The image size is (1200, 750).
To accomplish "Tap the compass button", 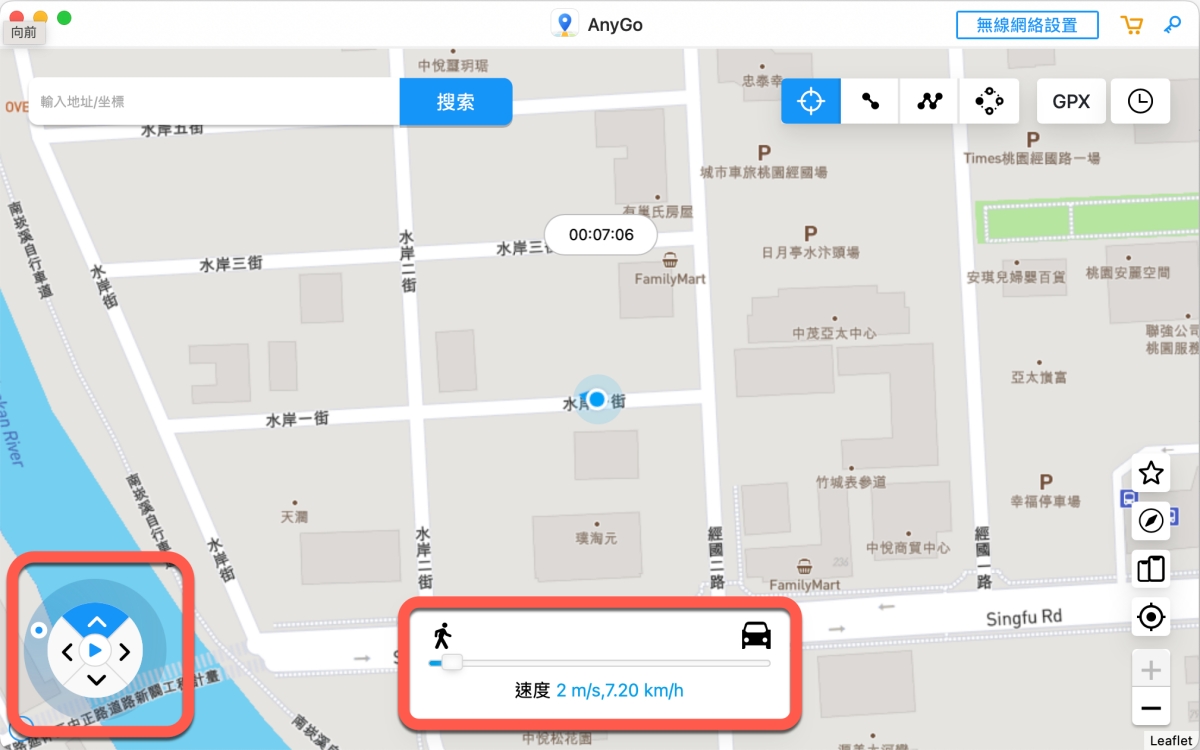I will point(1151,521).
